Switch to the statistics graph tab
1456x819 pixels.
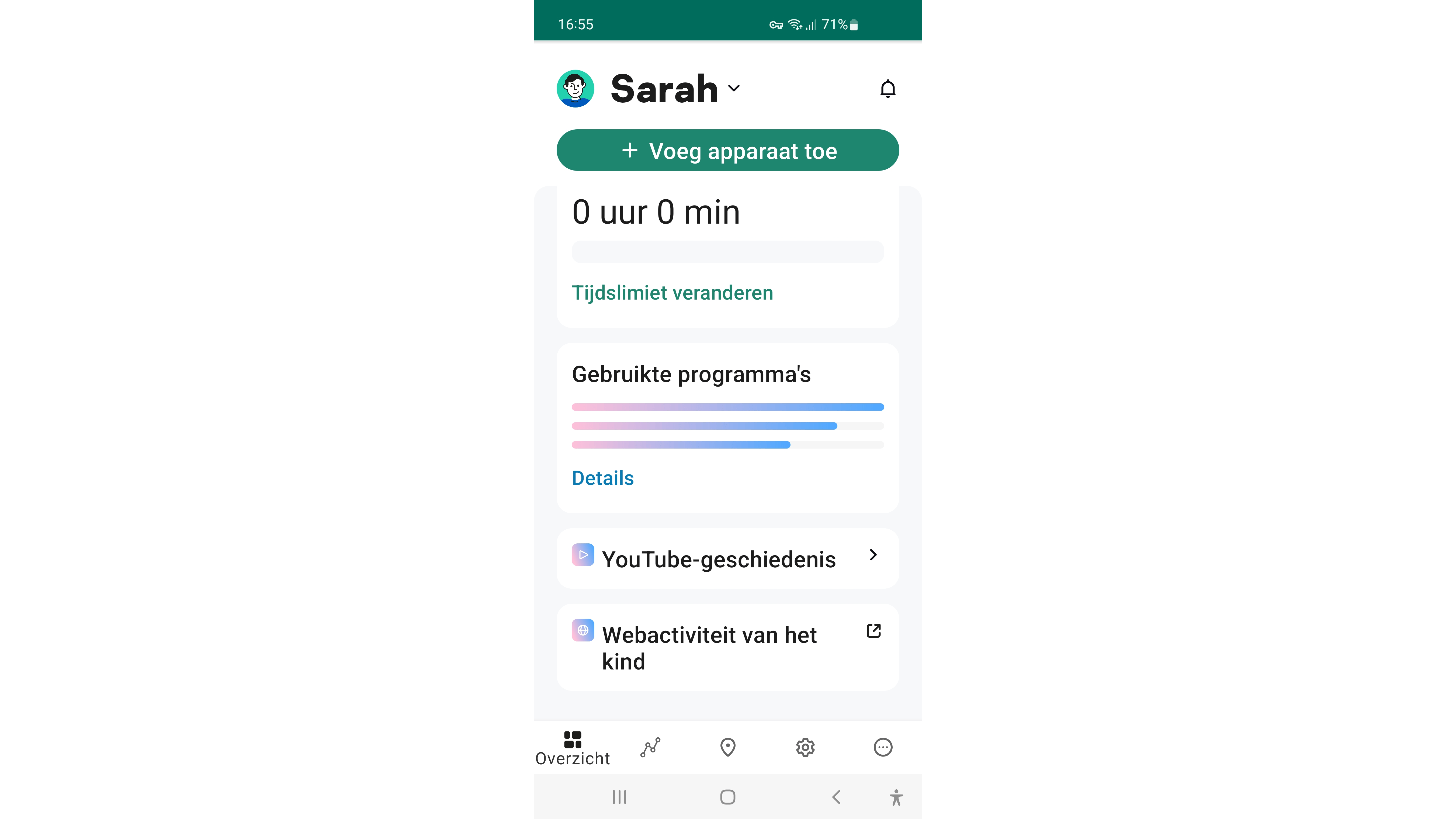point(650,747)
